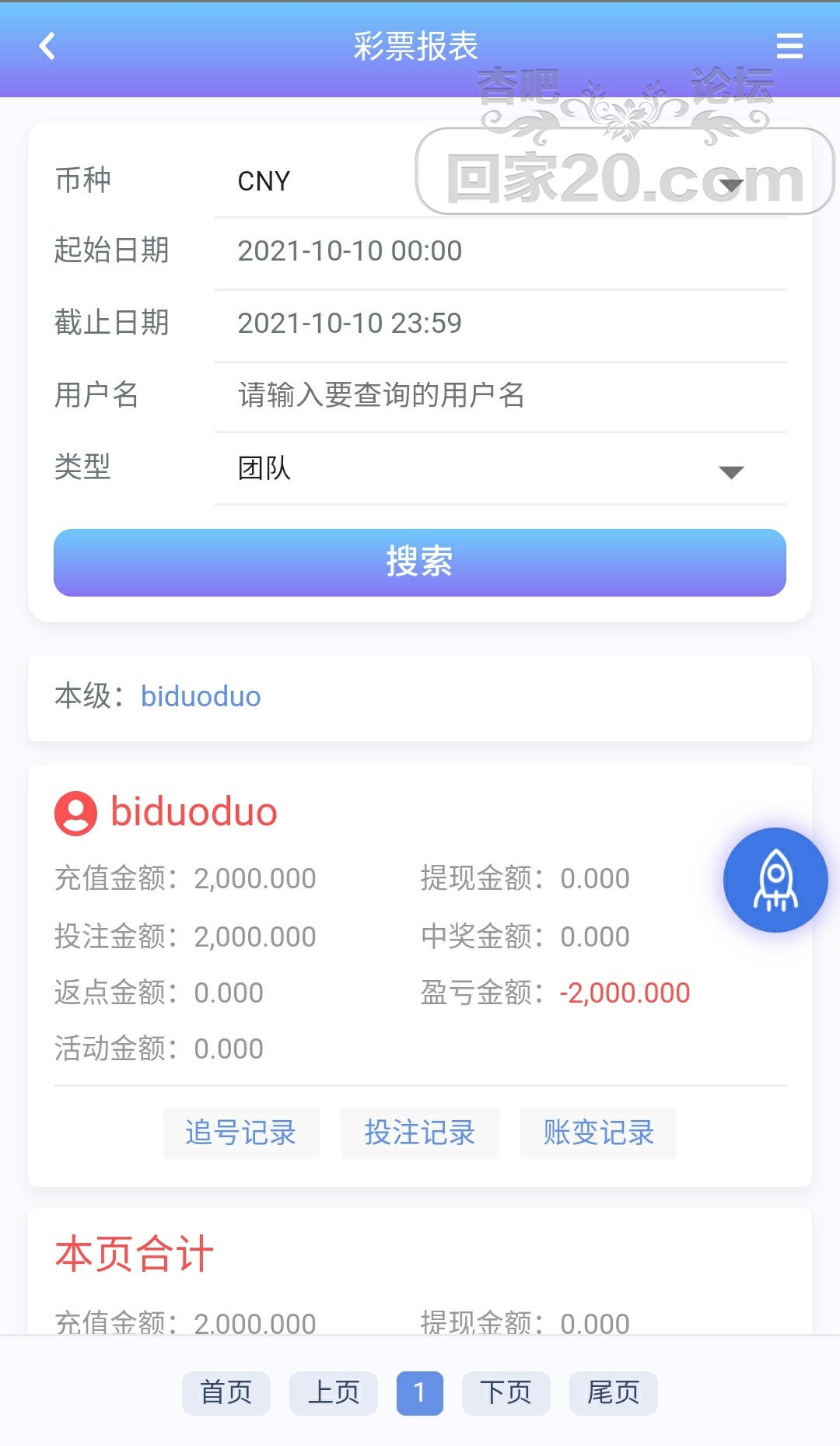This screenshot has width=840, height=1446.
Task: Open the biduoduo link beside 本级
Action: [201, 697]
